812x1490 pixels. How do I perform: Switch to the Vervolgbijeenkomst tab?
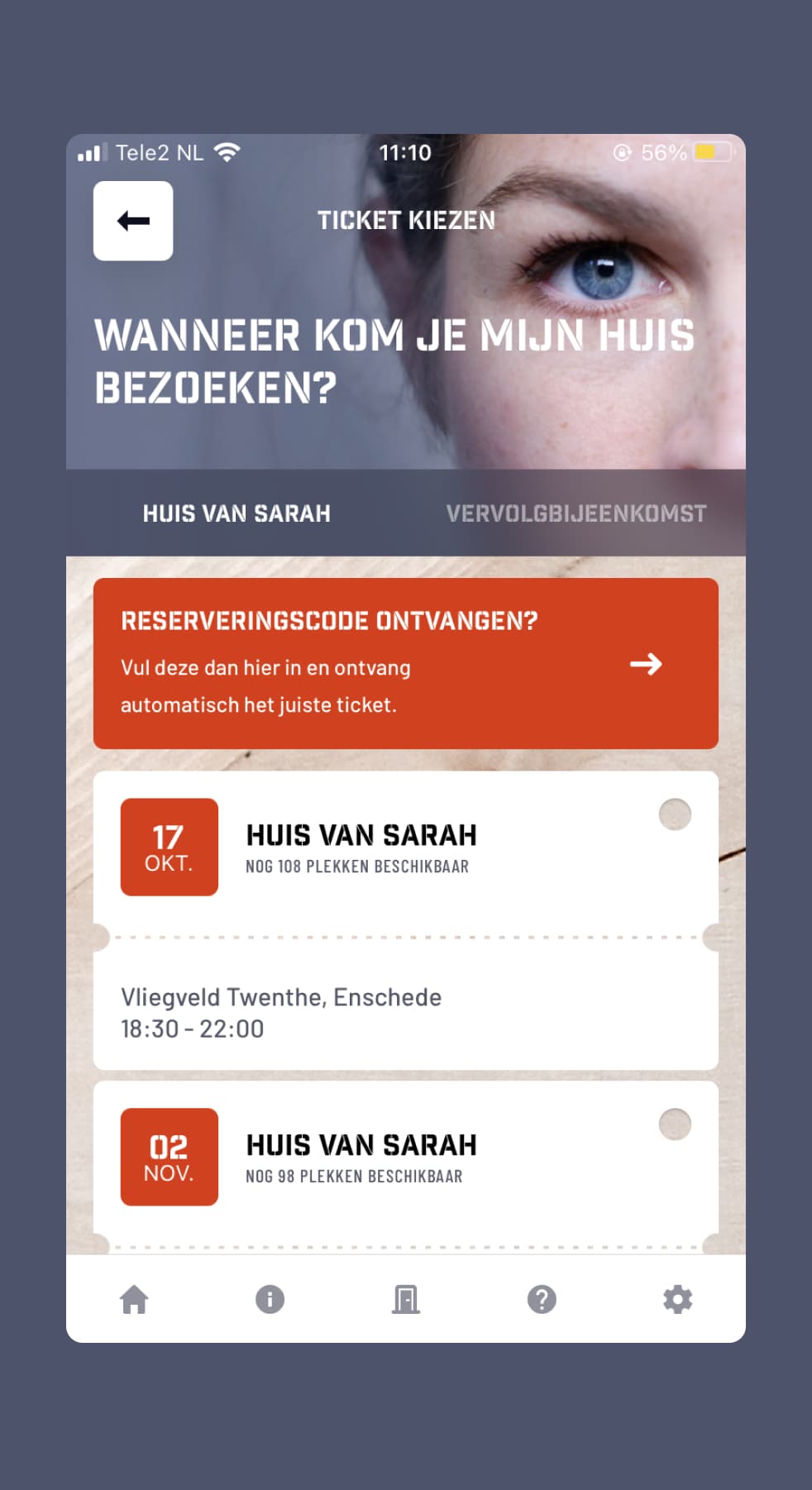point(576,513)
